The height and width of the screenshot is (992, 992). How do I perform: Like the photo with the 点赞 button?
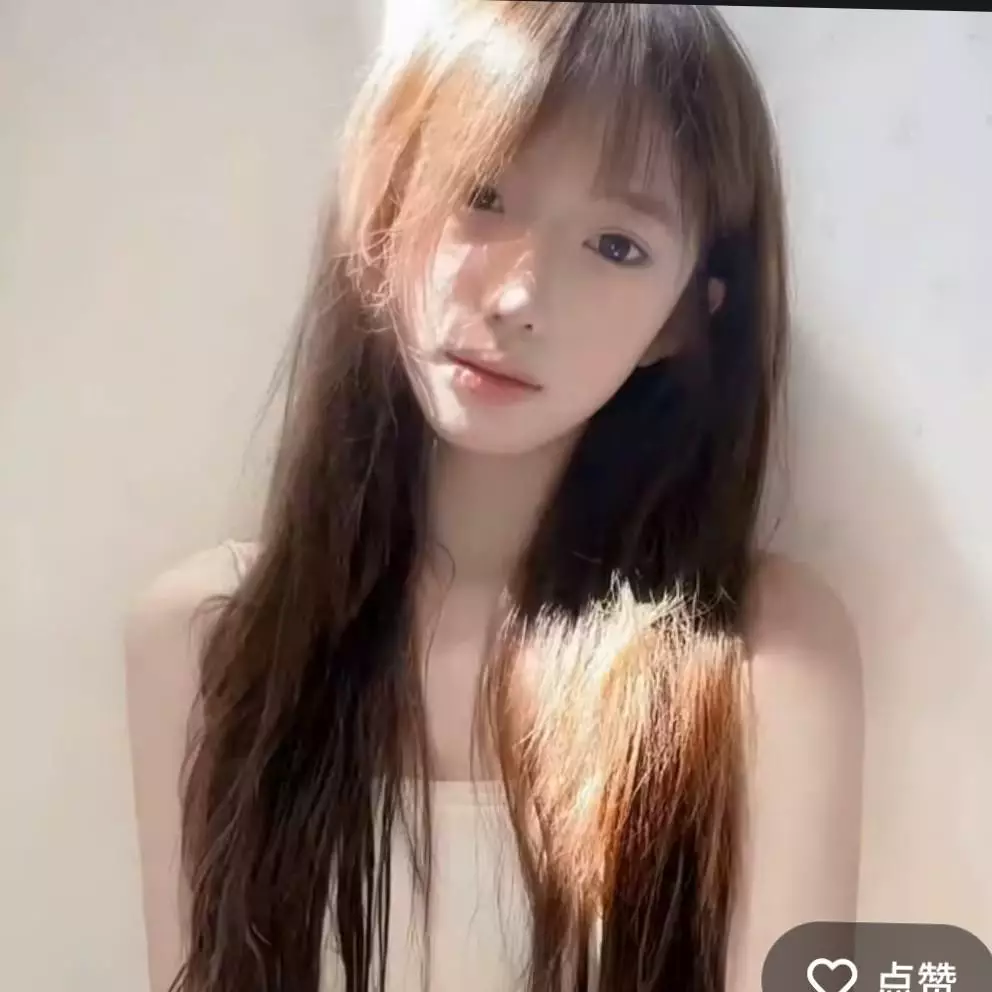(880, 970)
